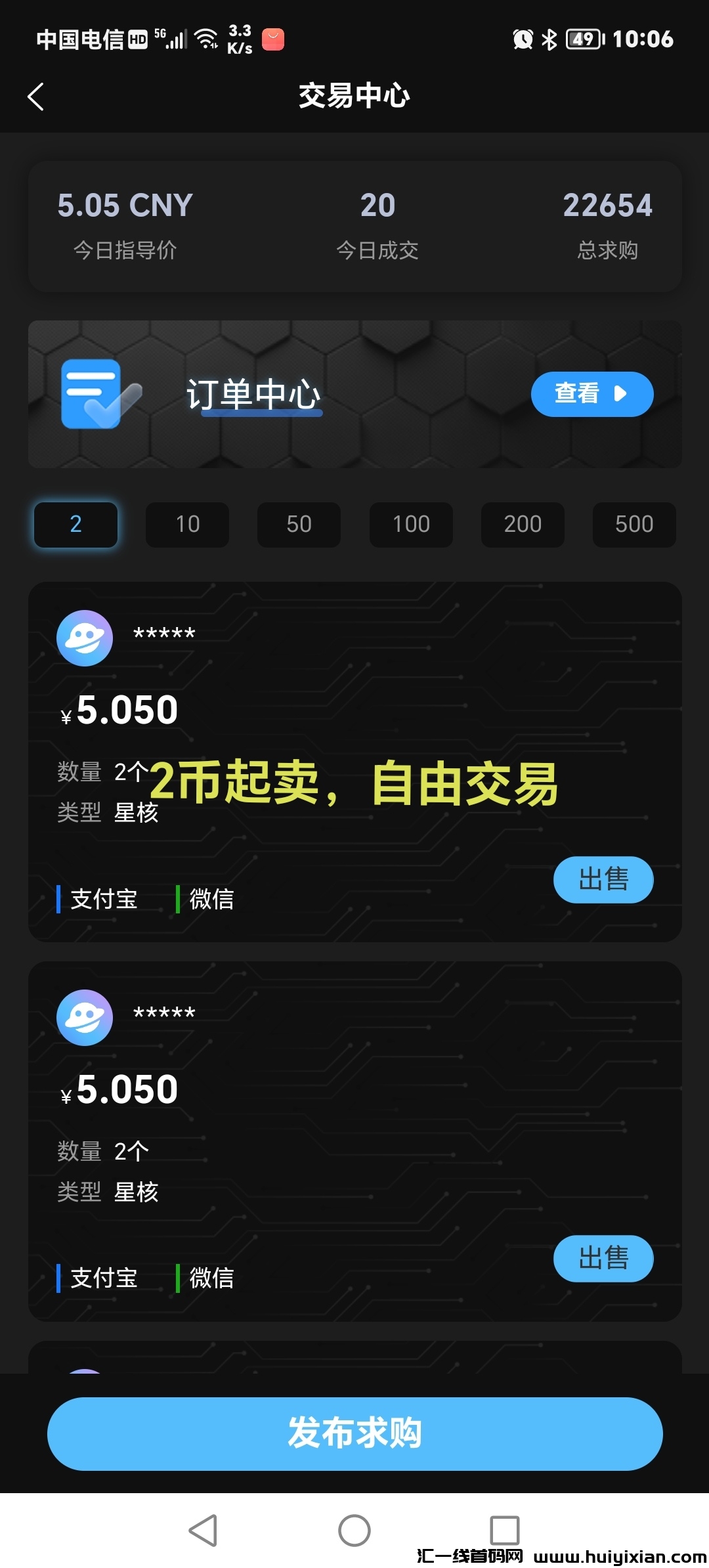Tap the planet avatar on the first listing
The image size is (709, 1568).
tap(85, 638)
